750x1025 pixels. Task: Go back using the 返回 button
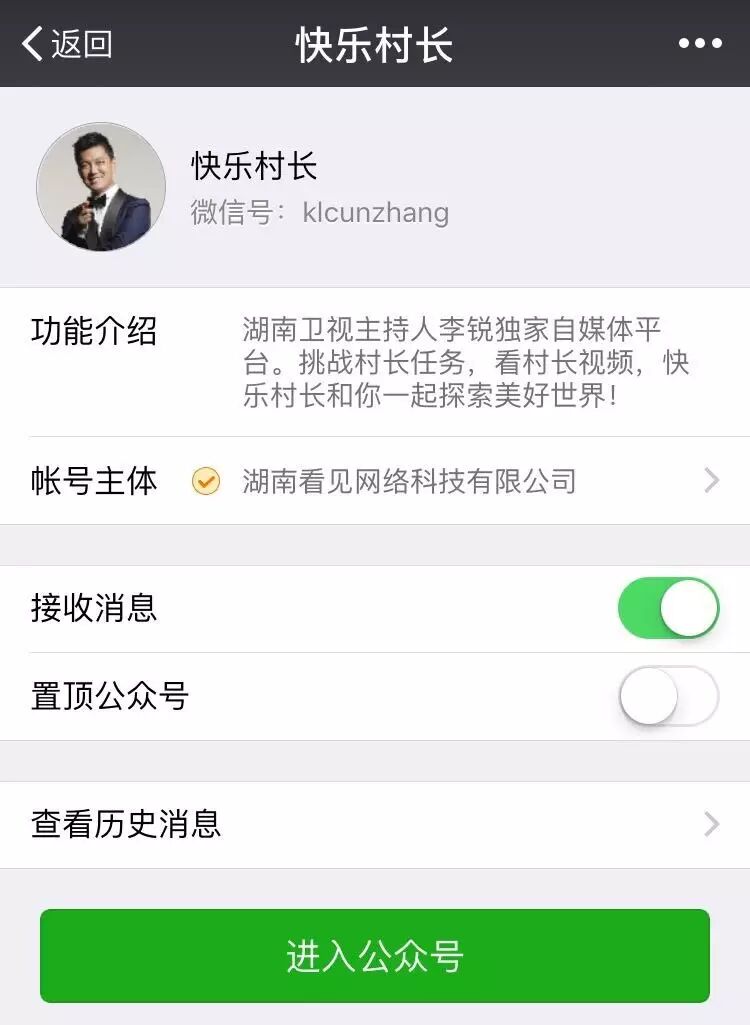click(x=67, y=44)
